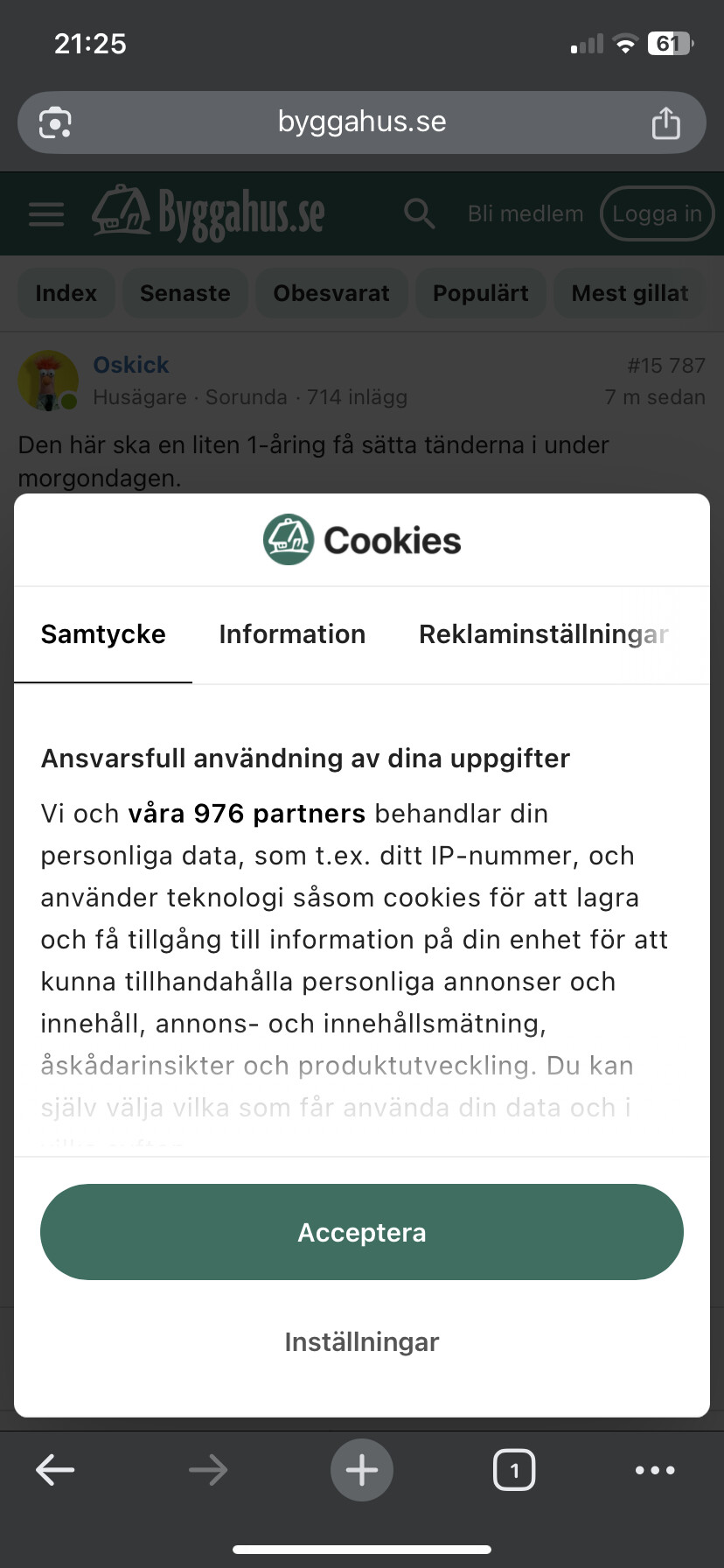Tap the byggahus.se address bar
Screen dimensions: 724x1568
point(361,122)
